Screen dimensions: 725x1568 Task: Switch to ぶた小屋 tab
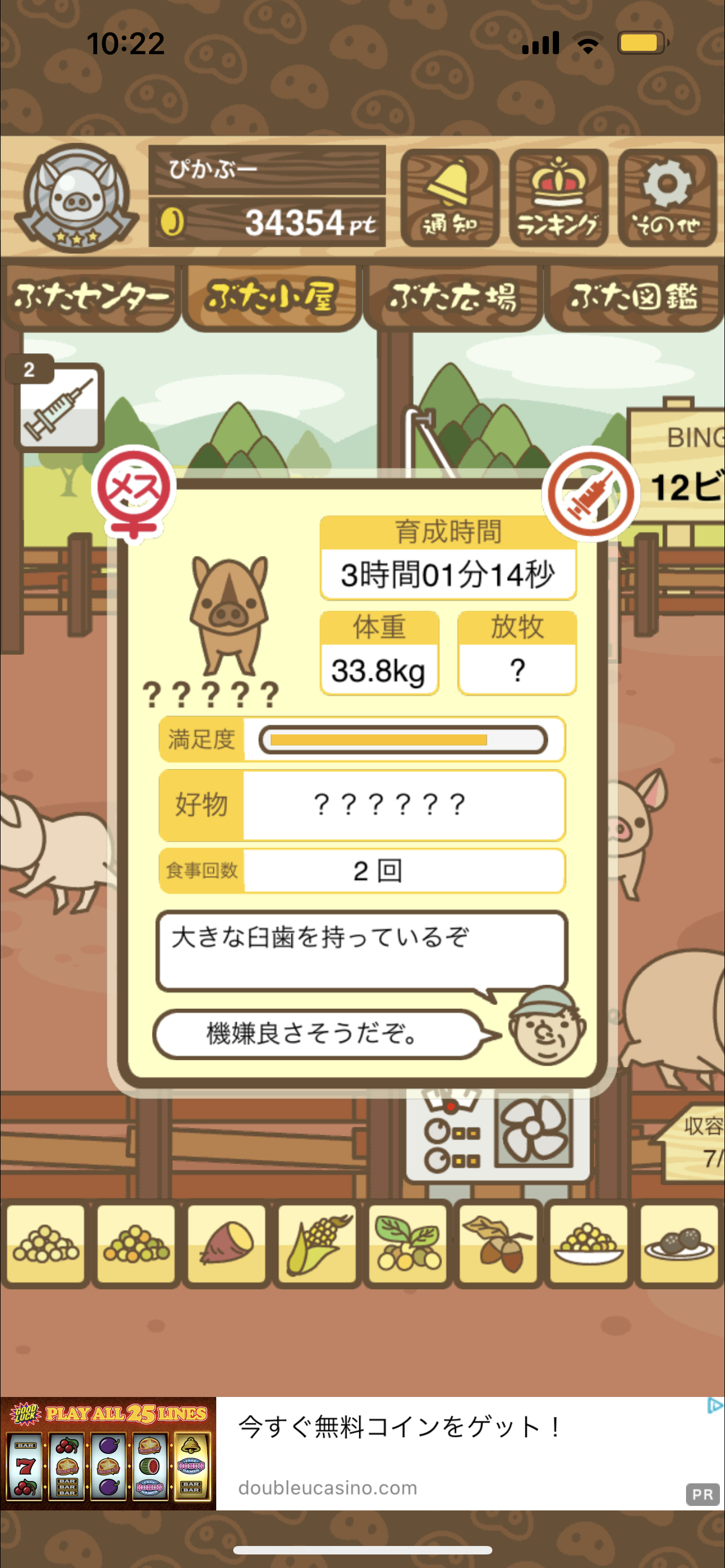[272, 297]
